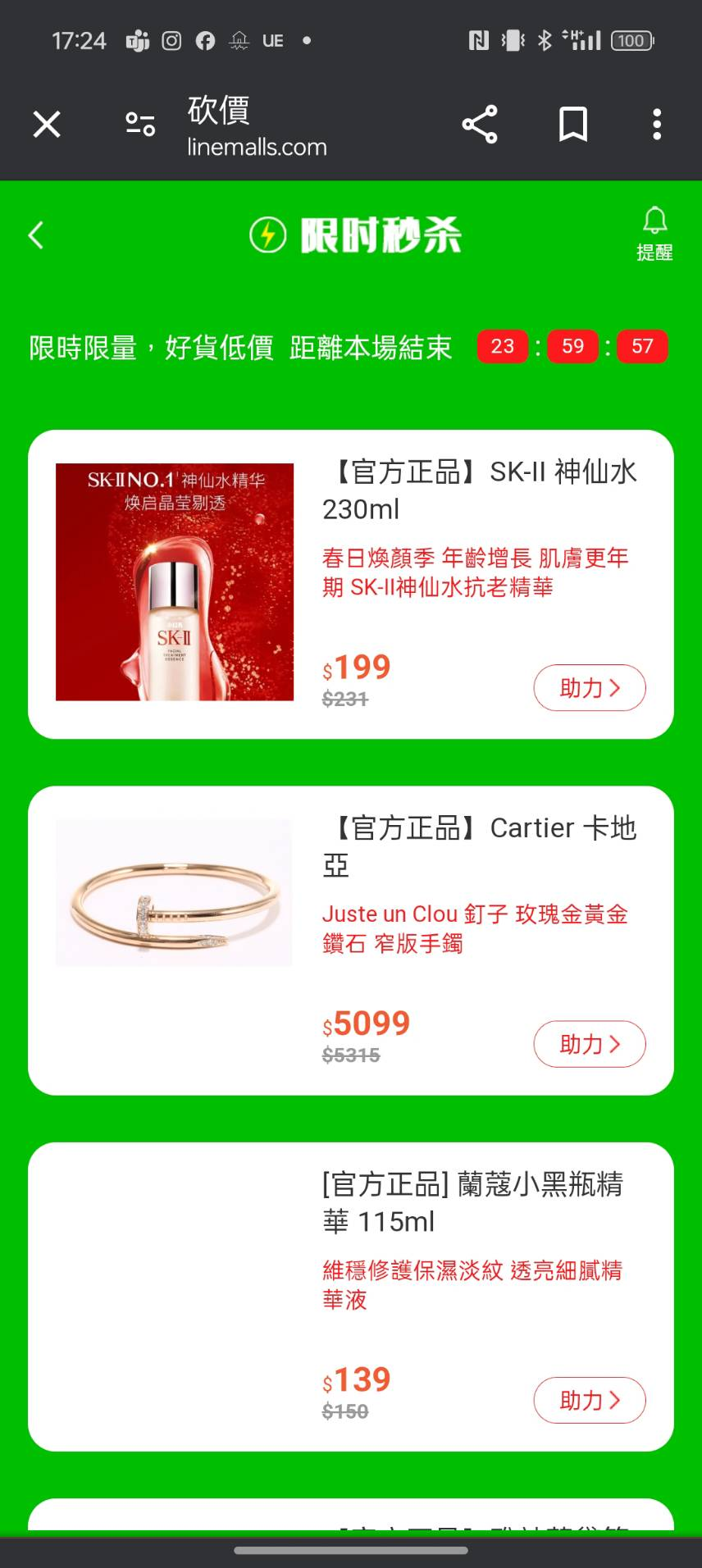Tap 助力 for Cartier 卡地亞 bracelet
The height and width of the screenshot is (1568, 702).
pyautogui.click(x=589, y=1044)
